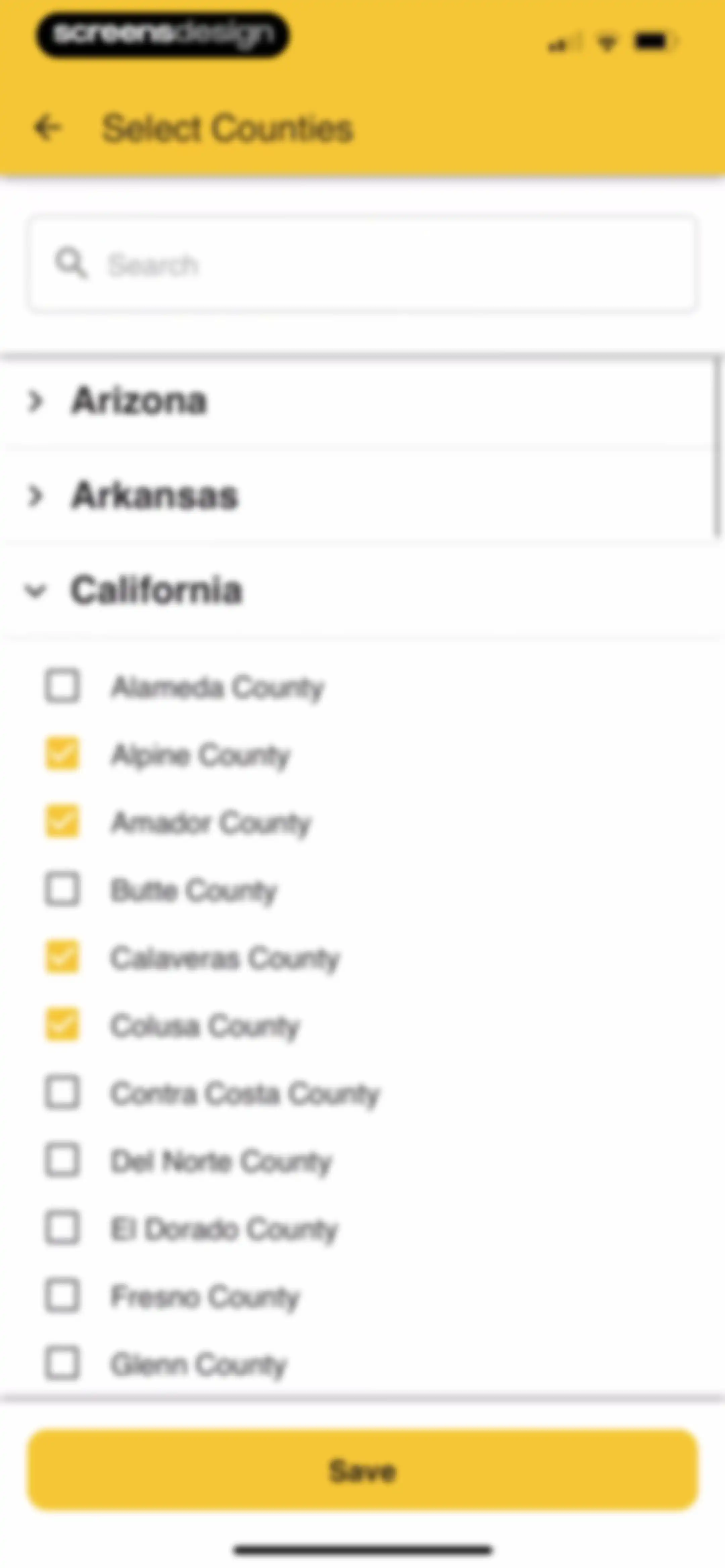This screenshot has width=725, height=1568.
Task: Uncheck Calaveras County
Action: point(62,958)
